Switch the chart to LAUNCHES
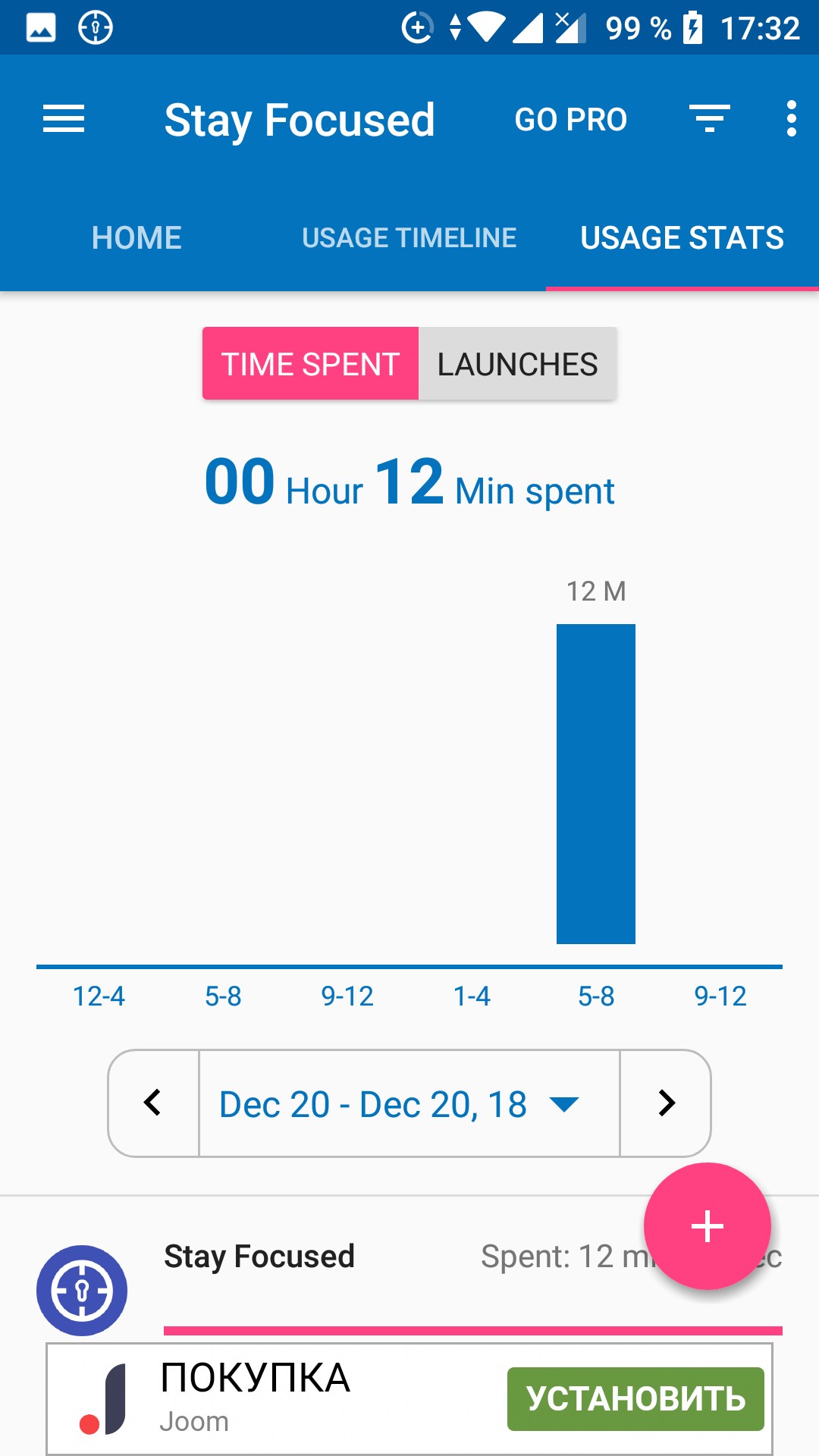The height and width of the screenshot is (1456, 819). (x=517, y=363)
